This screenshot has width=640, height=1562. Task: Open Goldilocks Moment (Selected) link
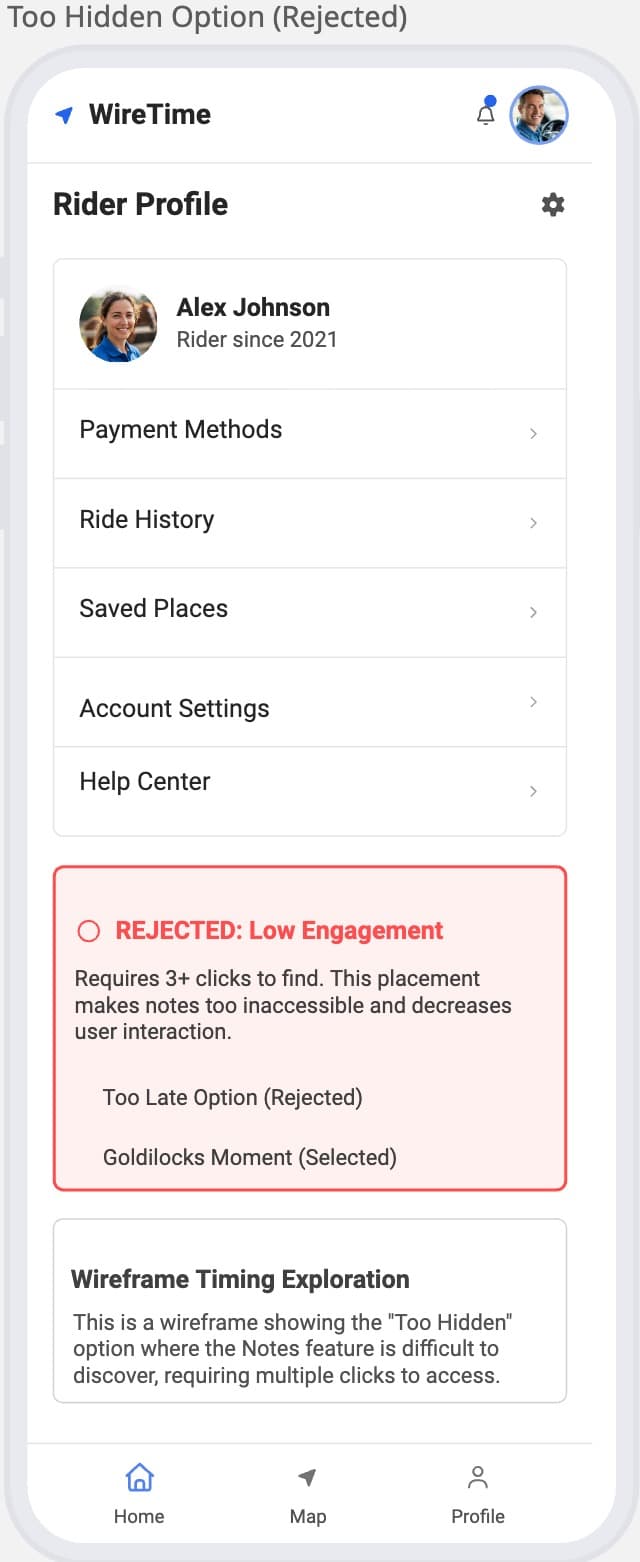point(250,1157)
